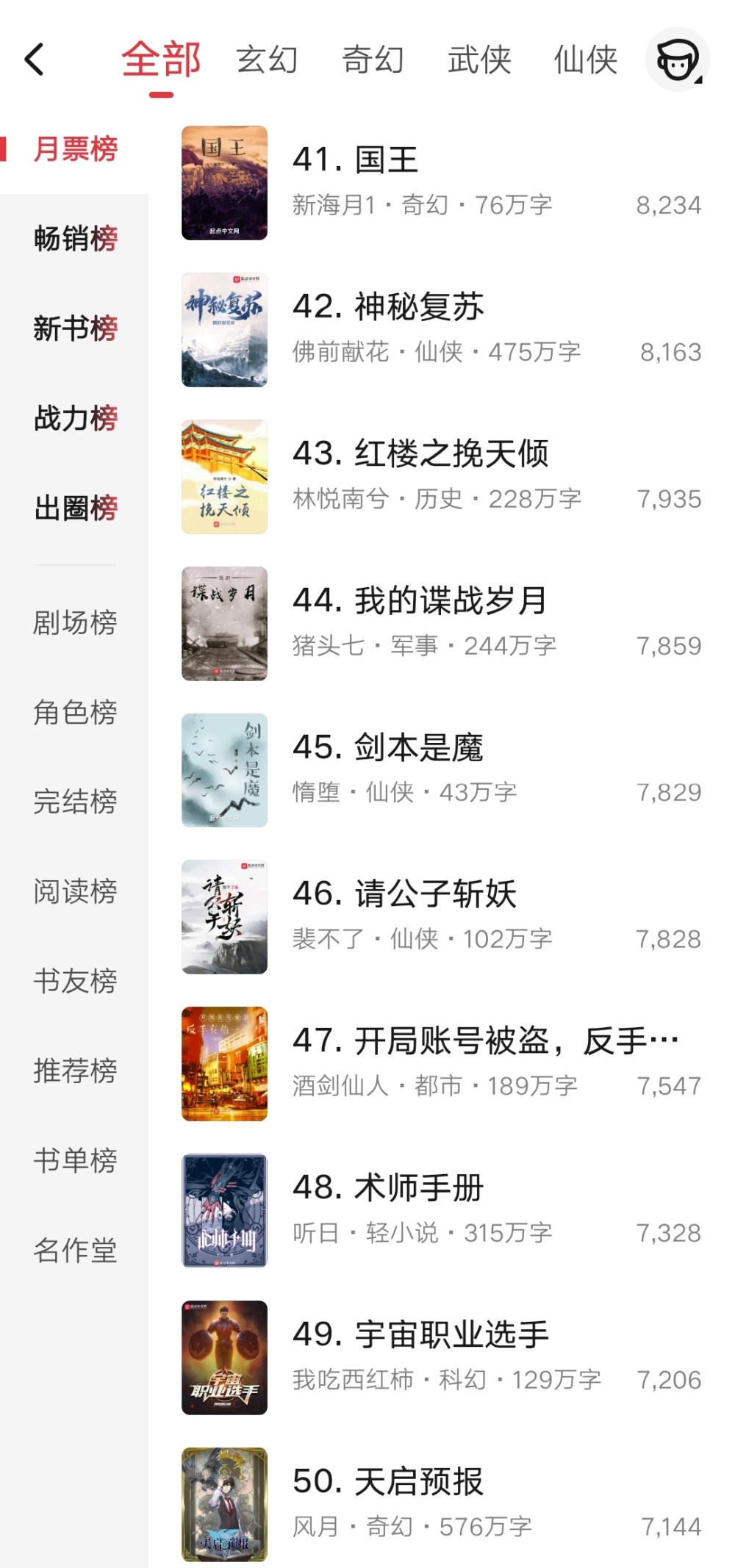The width and height of the screenshot is (735, 1568).
Task: Select the novel 请公子斩妖
Action: [441, 916]
